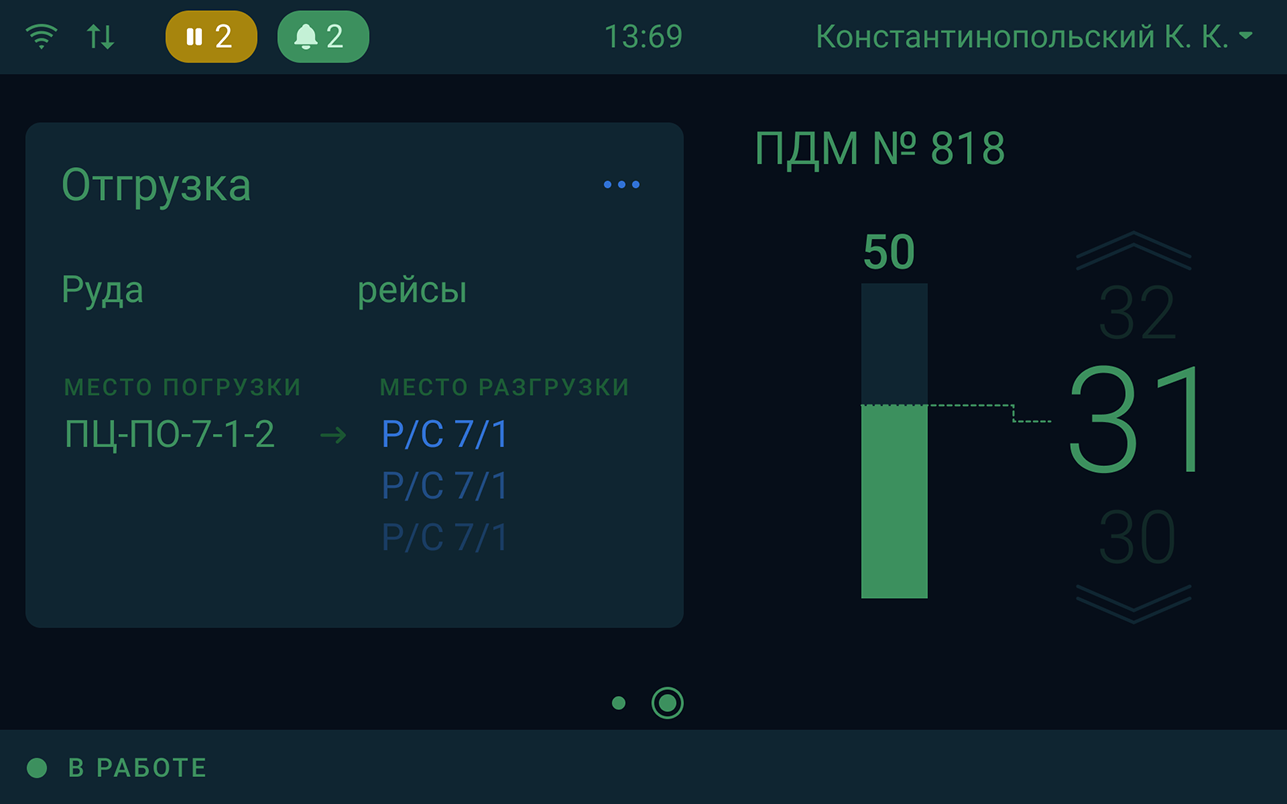Screen dimensions: 1287x804
Task: Open the three-dot menu on Отгрузка card
Action: pyautogui.click(x=621, y=184)
